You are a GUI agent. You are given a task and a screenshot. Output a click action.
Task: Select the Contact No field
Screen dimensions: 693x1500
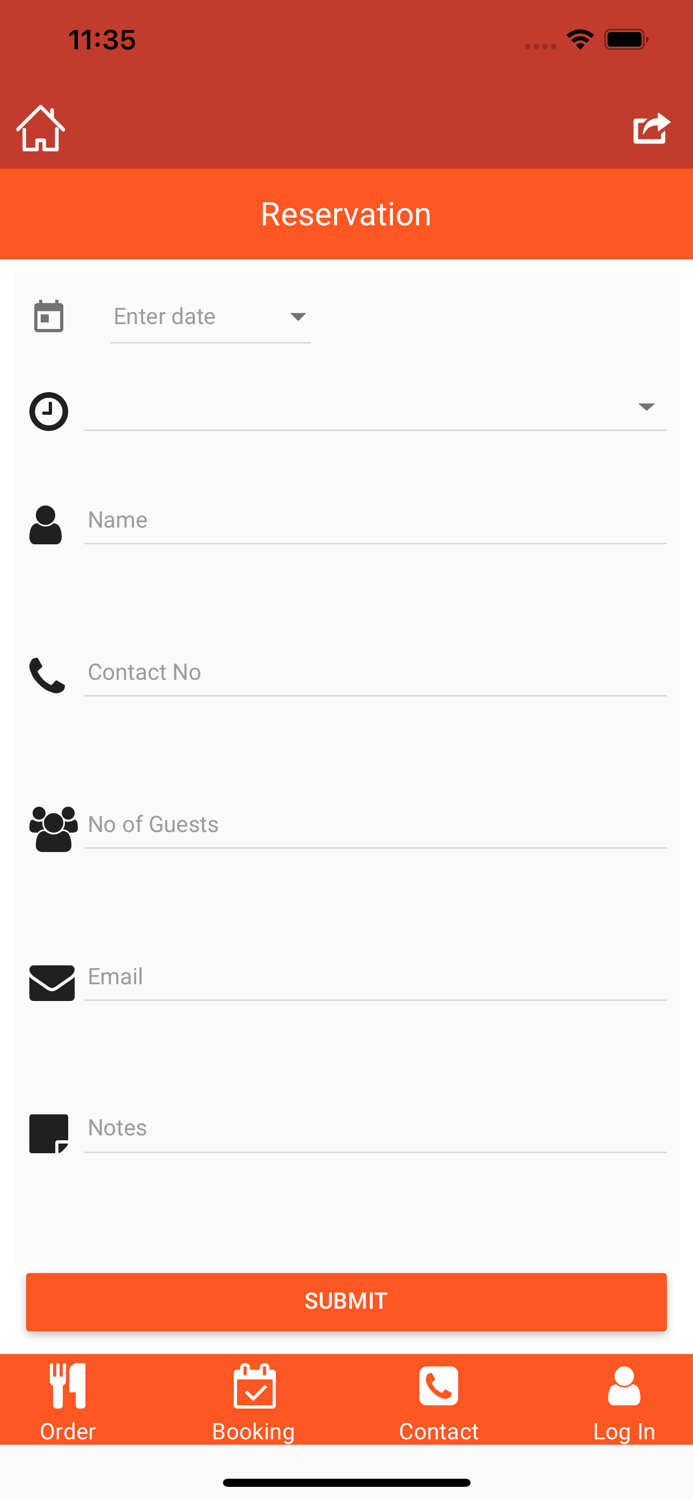click(375, 672)
